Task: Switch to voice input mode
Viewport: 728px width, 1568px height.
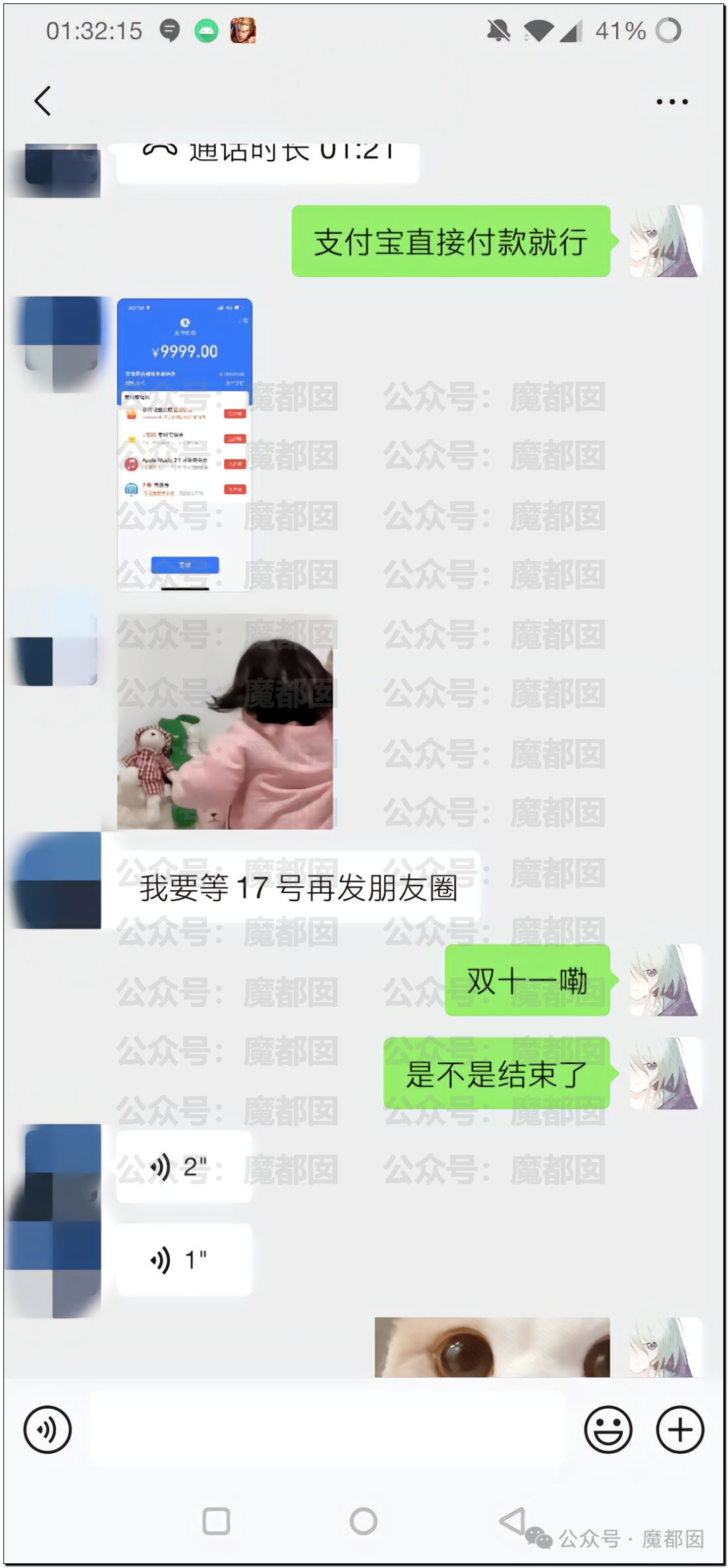Action: [47, 1429]
